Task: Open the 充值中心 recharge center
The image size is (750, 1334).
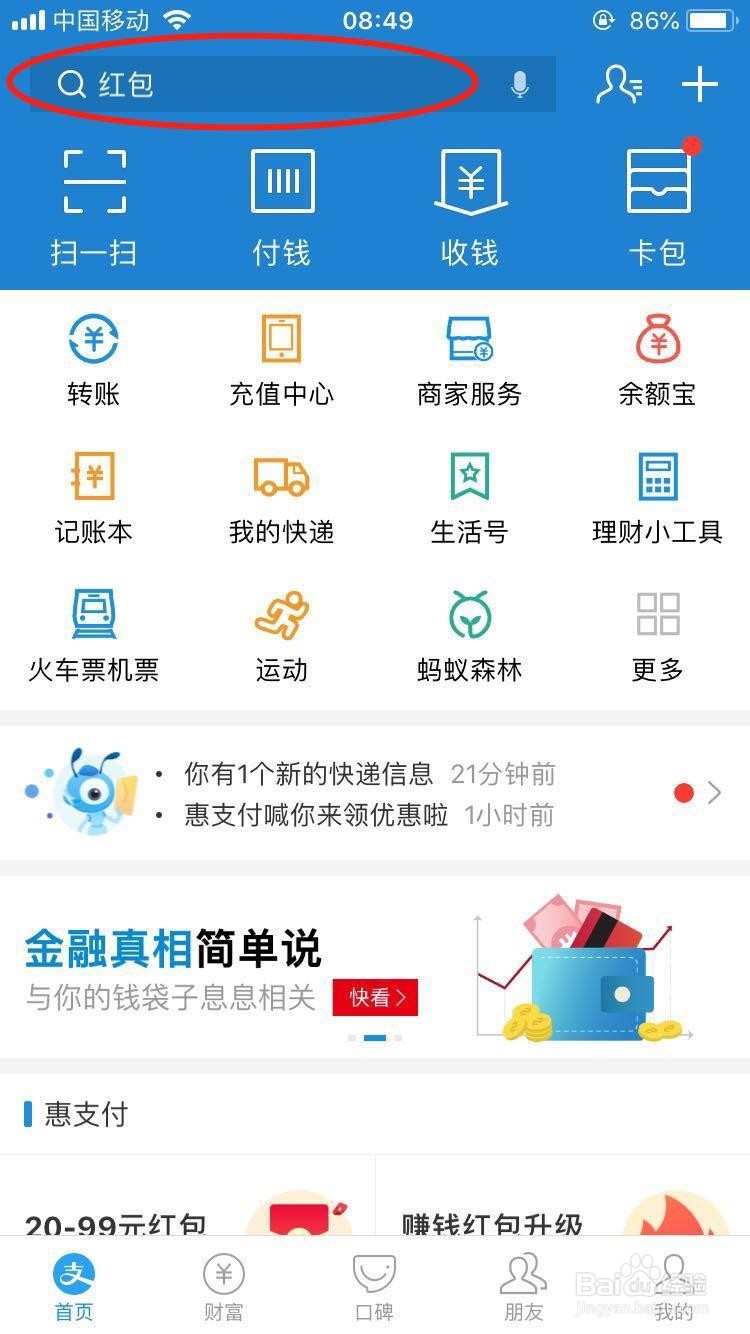Action: (x=281, y=355)
